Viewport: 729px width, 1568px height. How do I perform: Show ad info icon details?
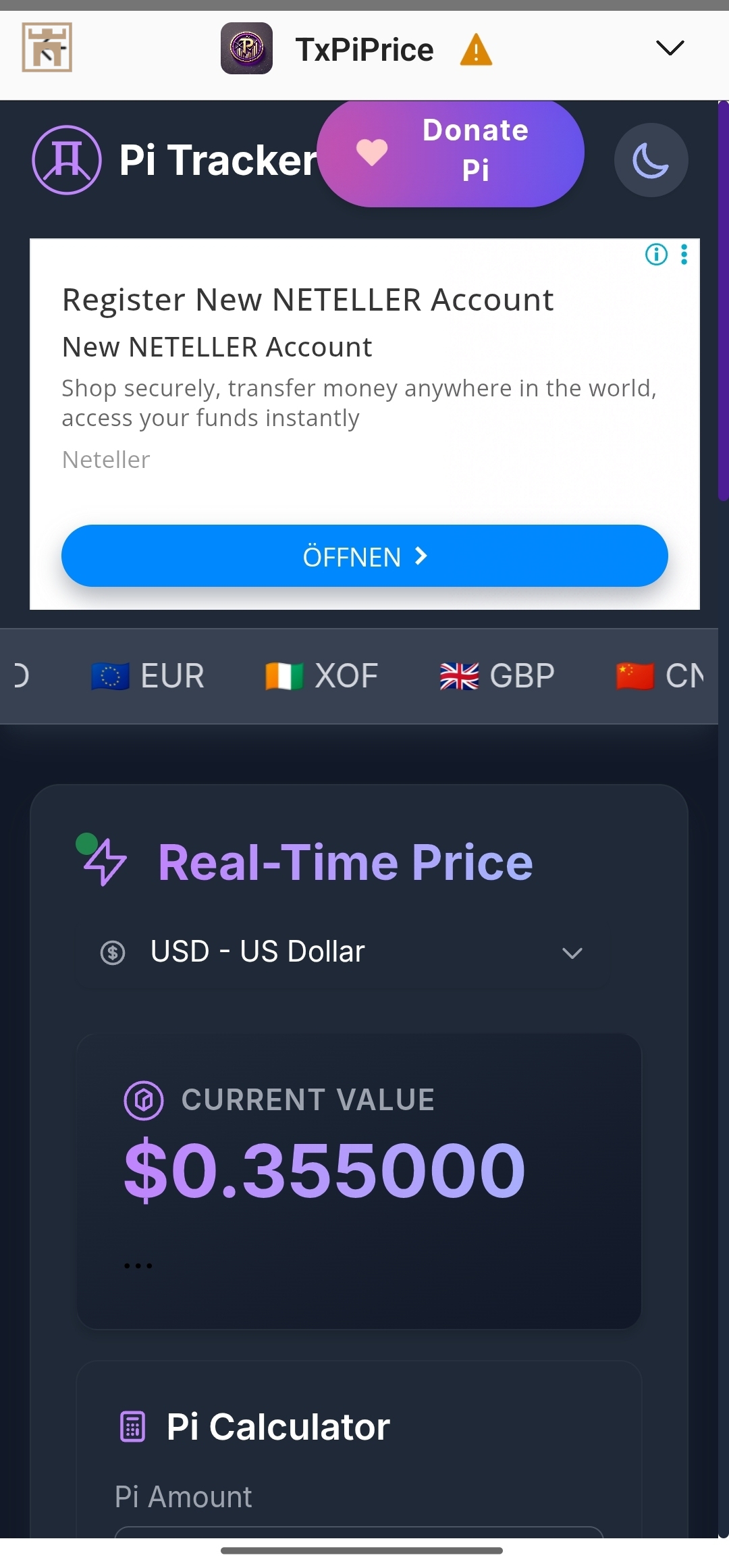point(656,255)
